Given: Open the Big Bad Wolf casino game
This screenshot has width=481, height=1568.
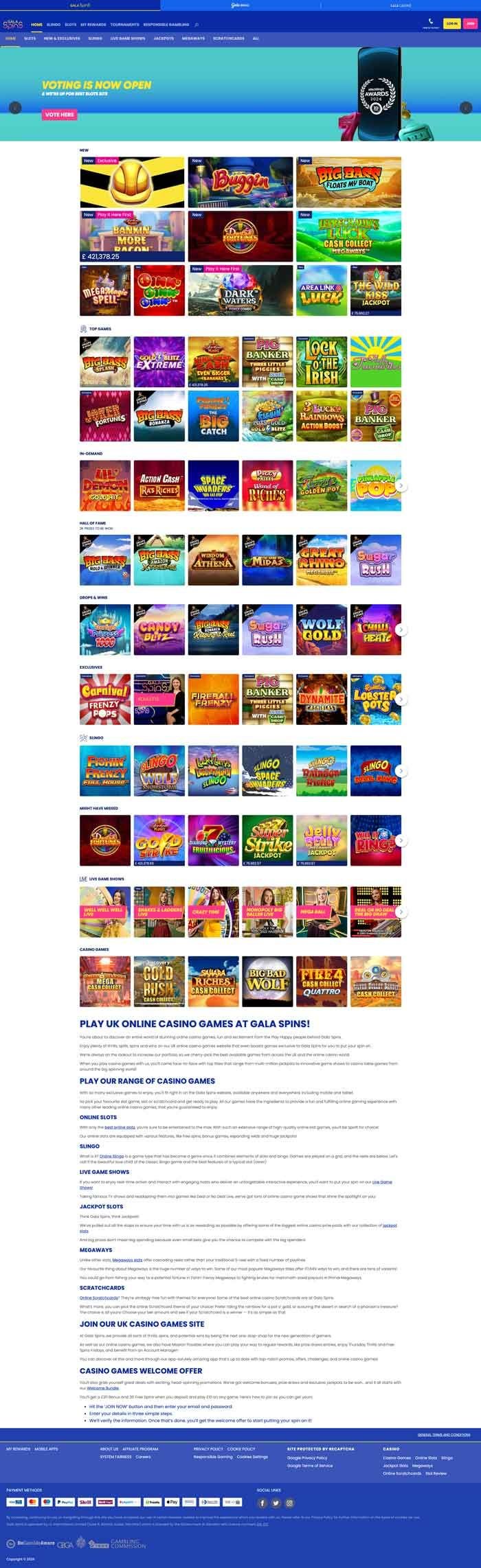Looking at the screenshot, I should tap(267, 982).
